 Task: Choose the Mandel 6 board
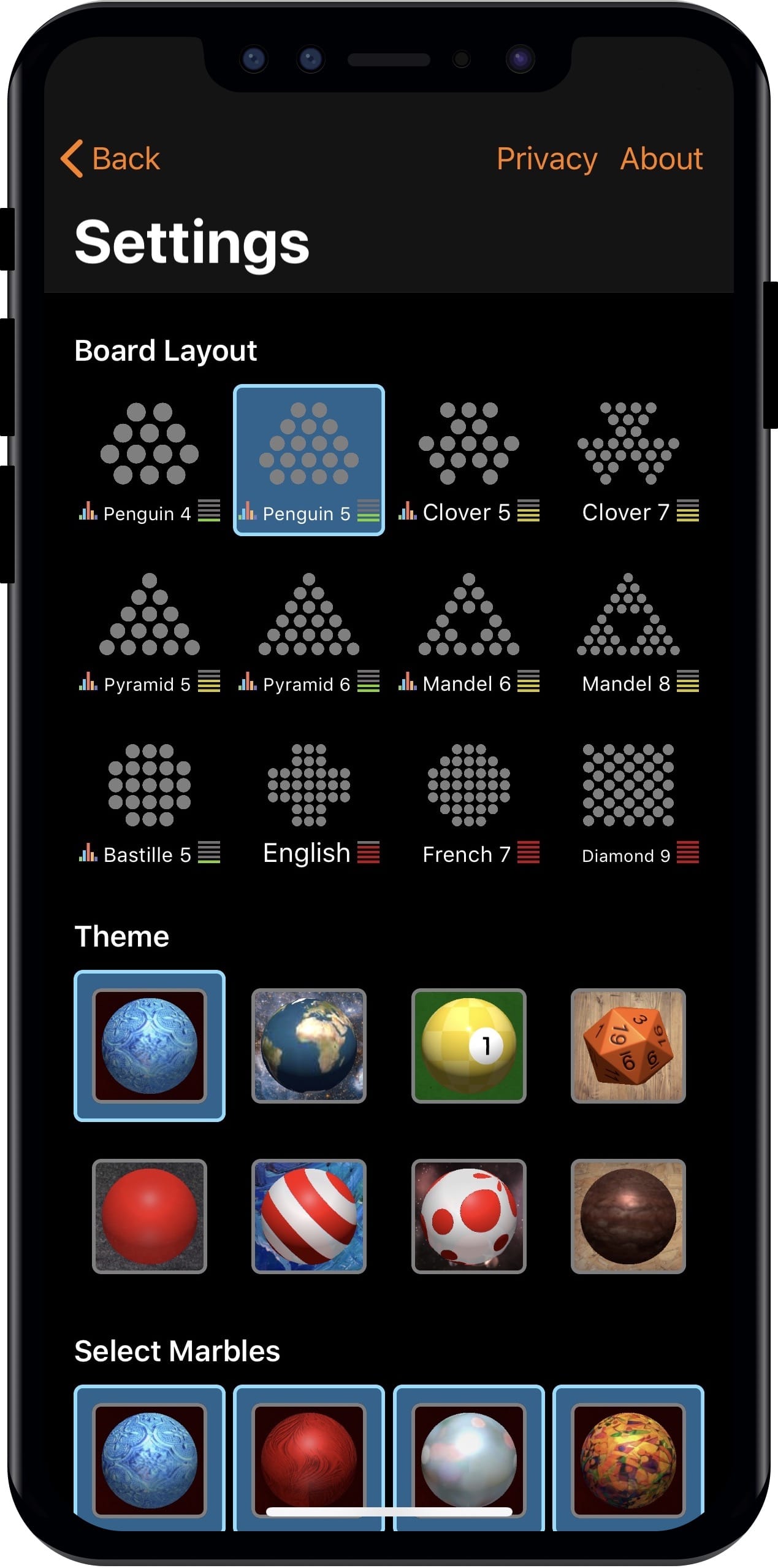[469, 631]
